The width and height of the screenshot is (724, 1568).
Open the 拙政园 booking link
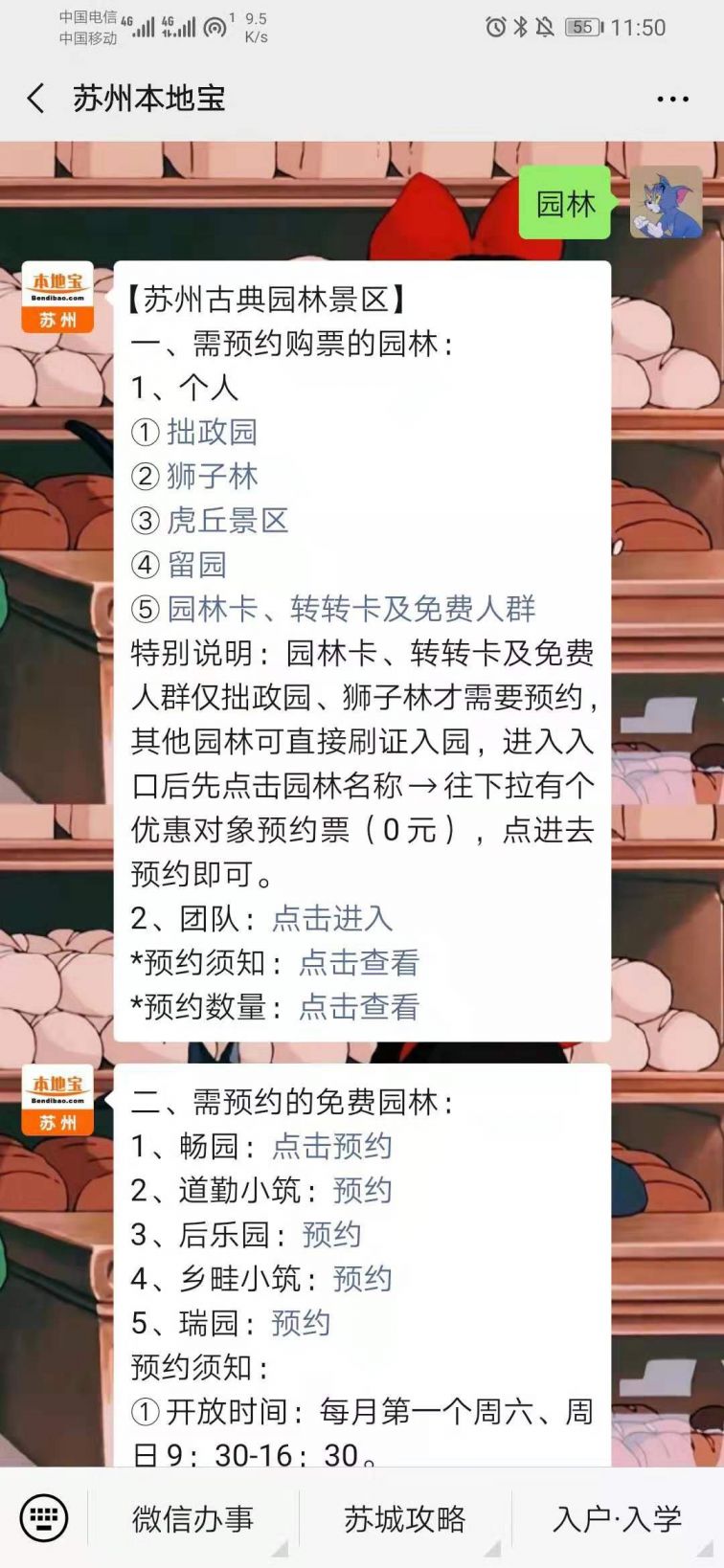tap(212, 433)
